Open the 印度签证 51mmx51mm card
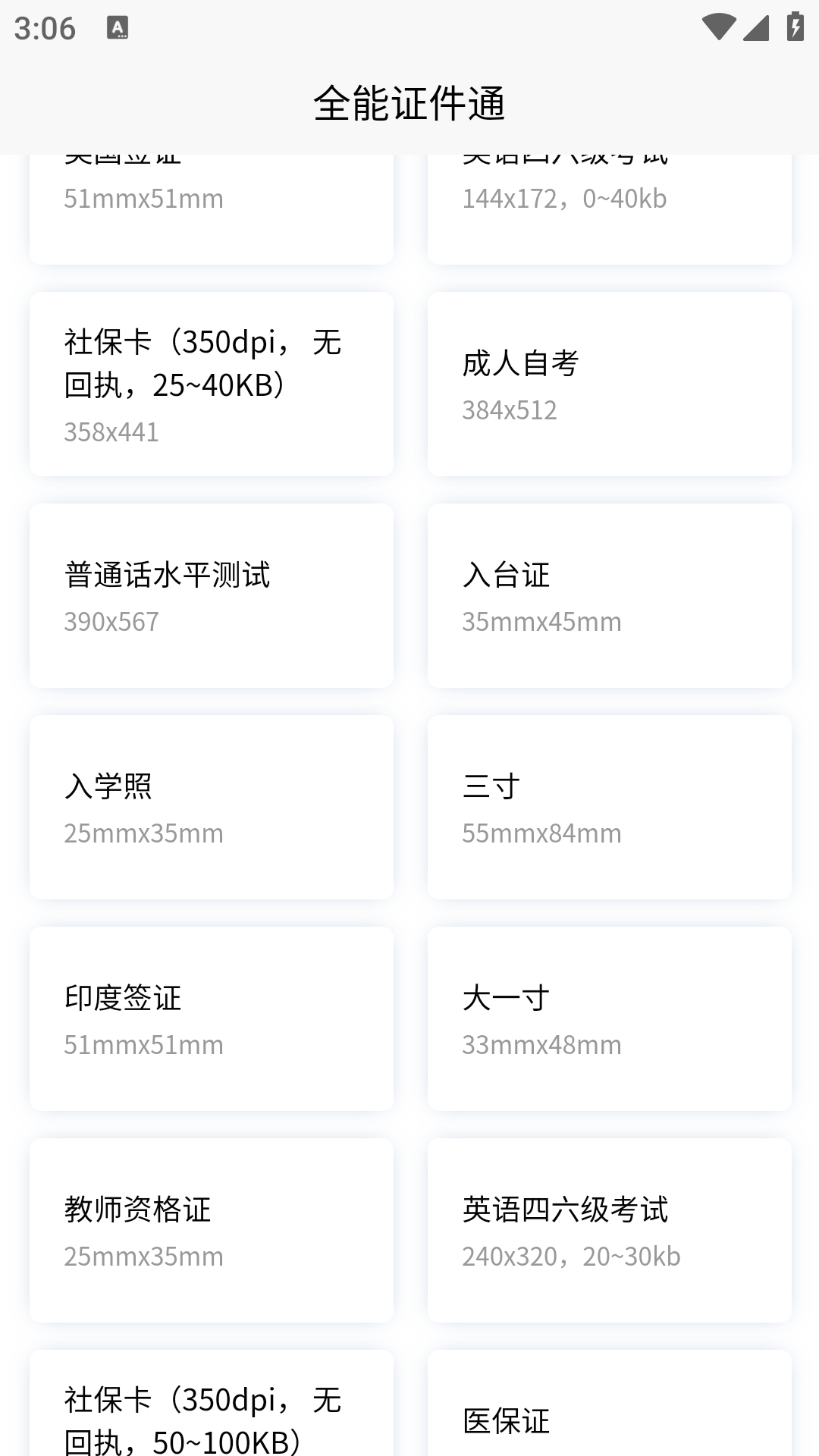Viewport: 819px width, 1456px height. 211,1019
